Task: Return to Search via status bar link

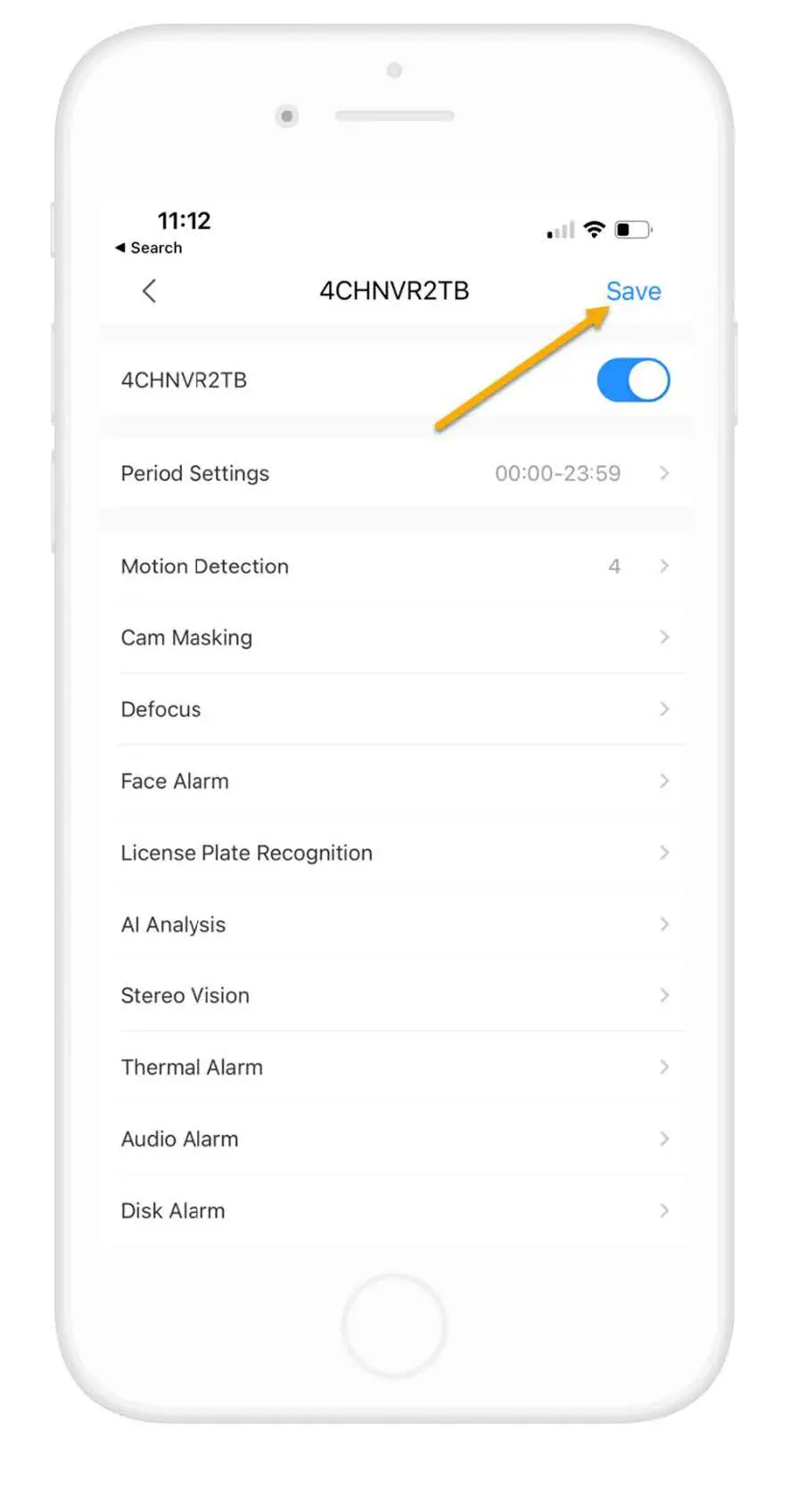Action: tap(149, 248)
